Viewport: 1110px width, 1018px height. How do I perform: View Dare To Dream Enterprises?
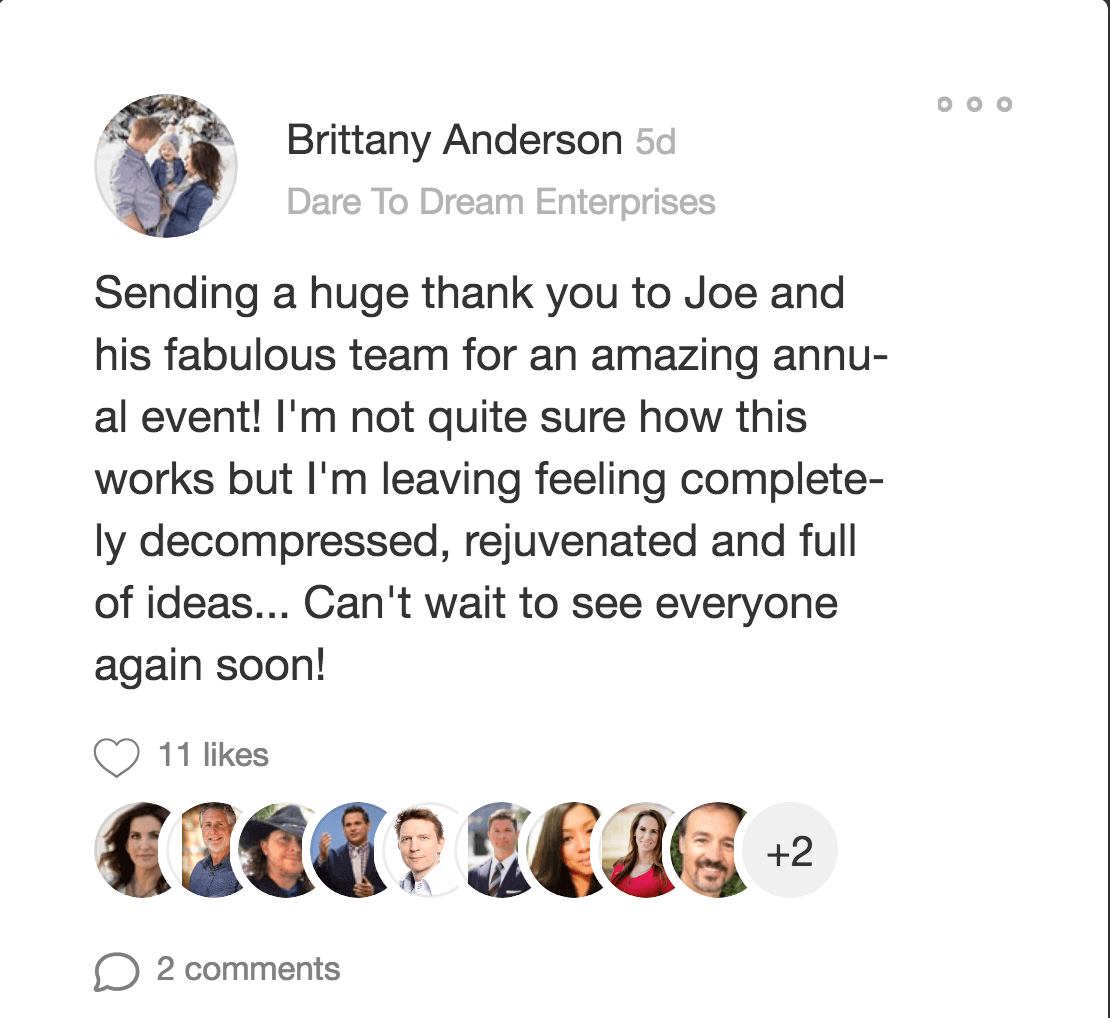[500, 202]
